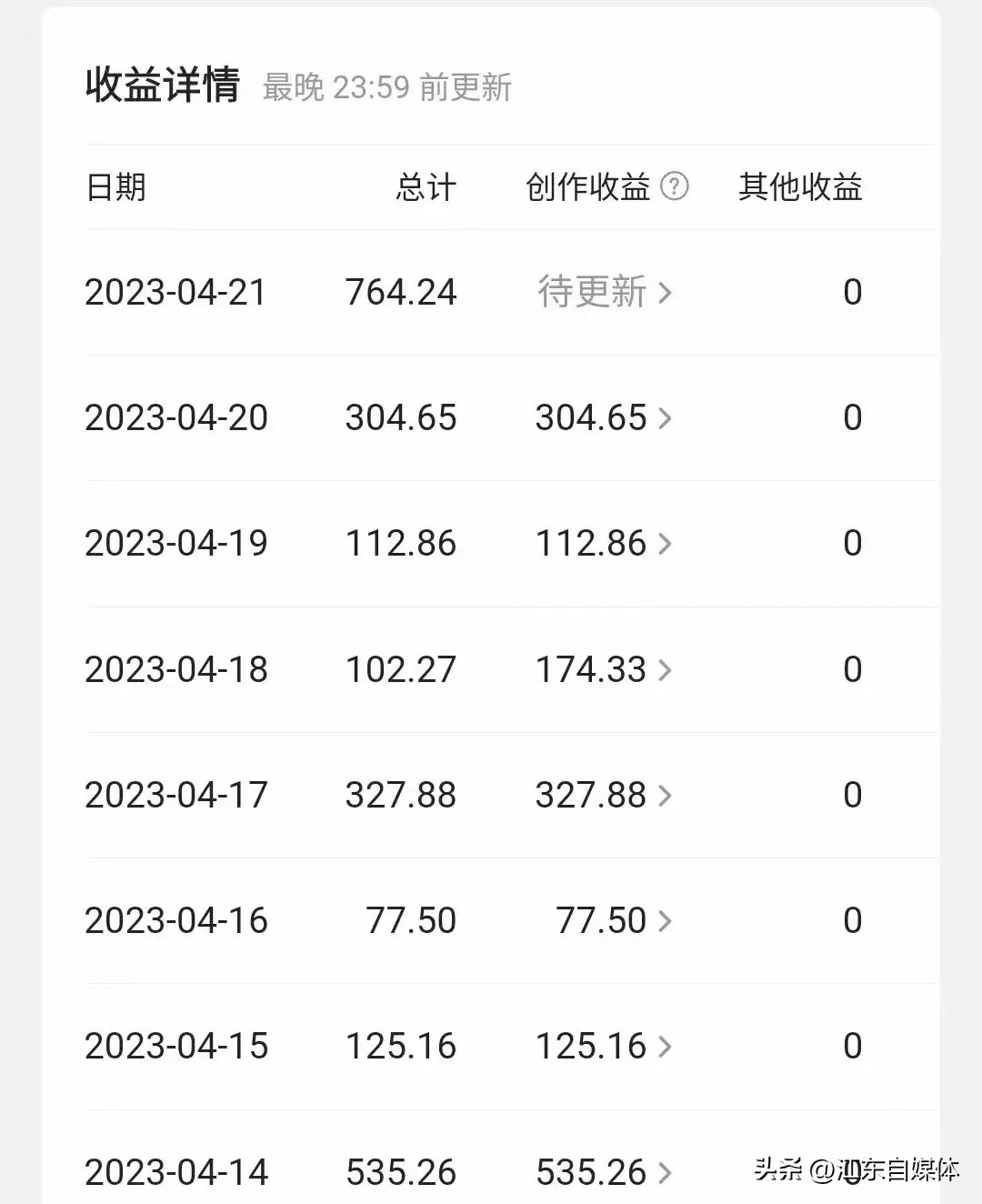
Task: Click the 0 value on the 2023-04-17 row
Action: 852,795
